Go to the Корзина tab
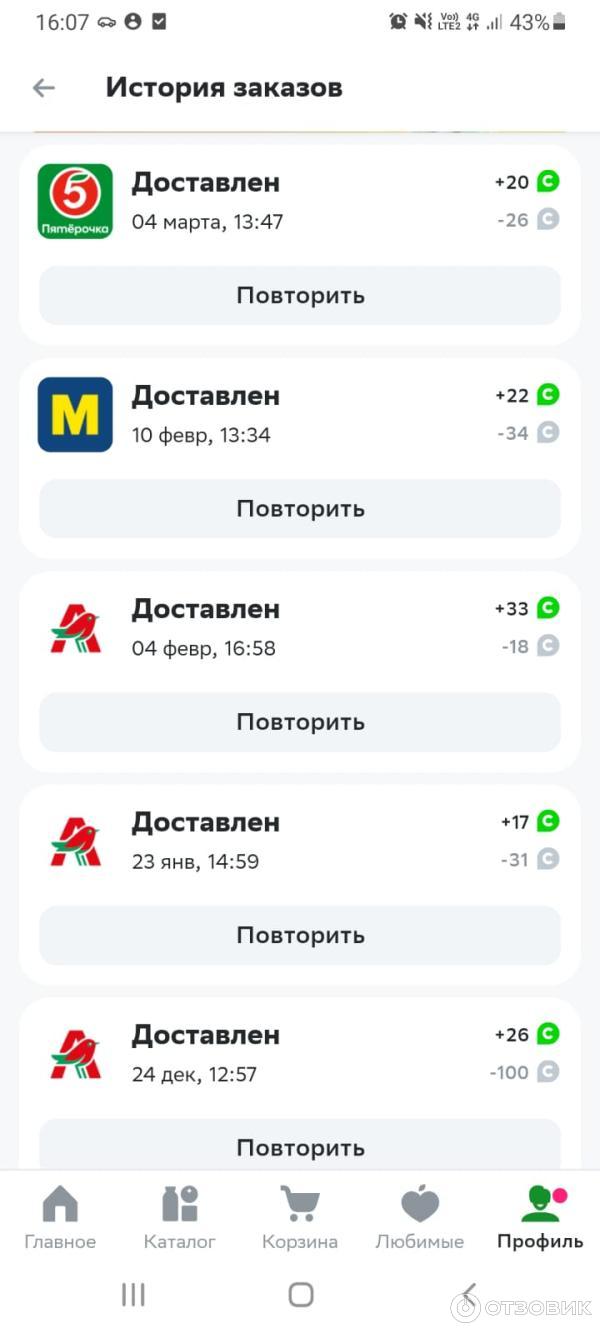600x1333 pixels. 300,1217
